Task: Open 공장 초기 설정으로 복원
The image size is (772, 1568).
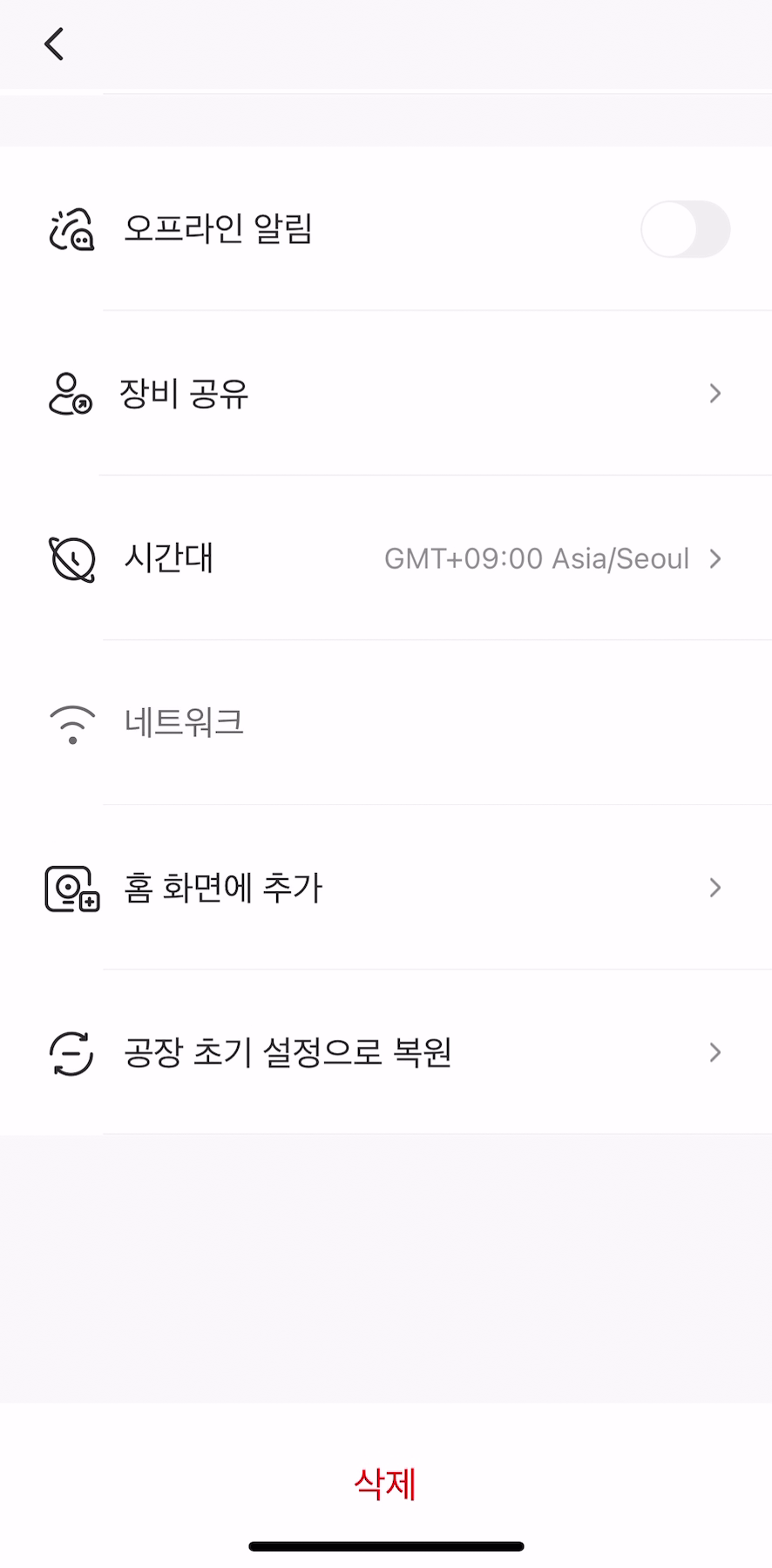Action: (386, 1052)
